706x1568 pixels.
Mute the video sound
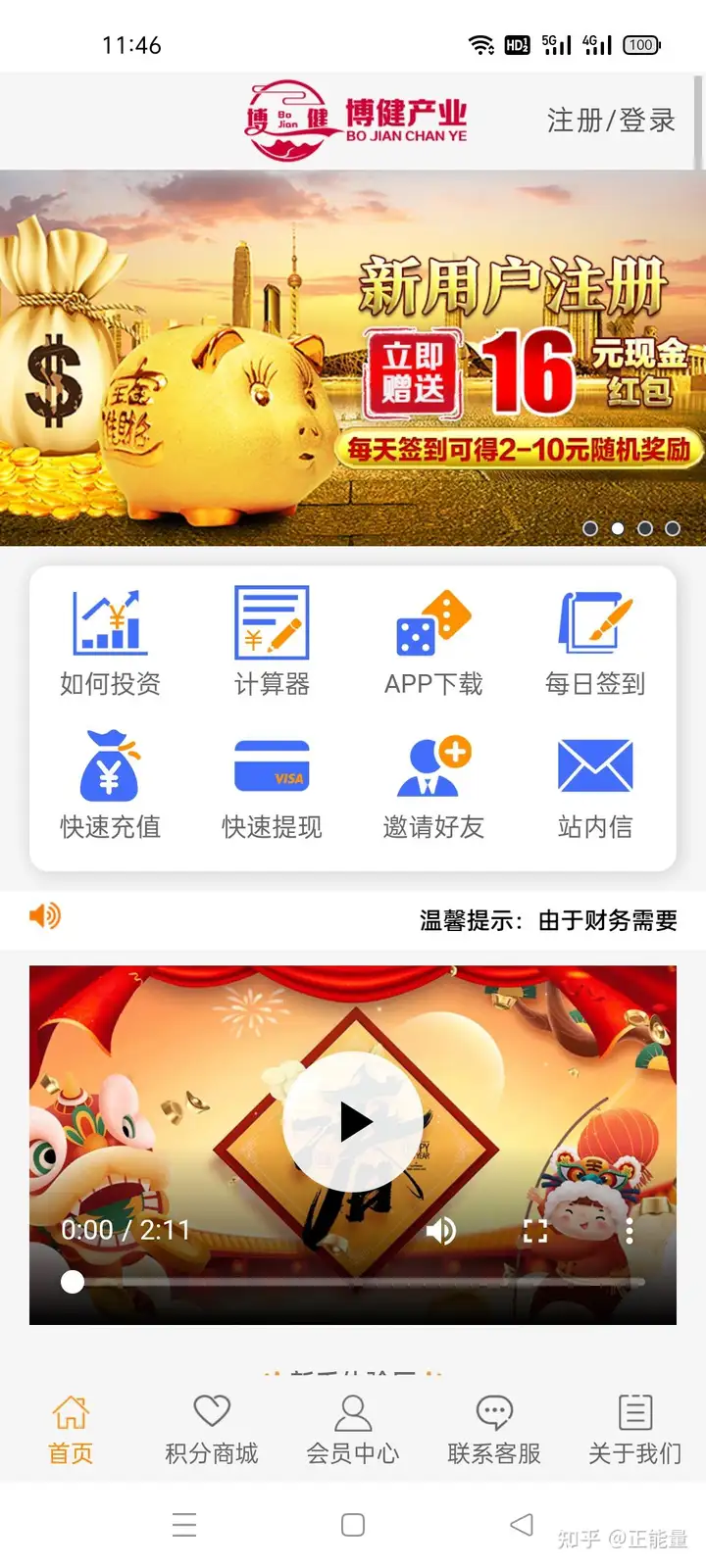(x=441, y=1231)
